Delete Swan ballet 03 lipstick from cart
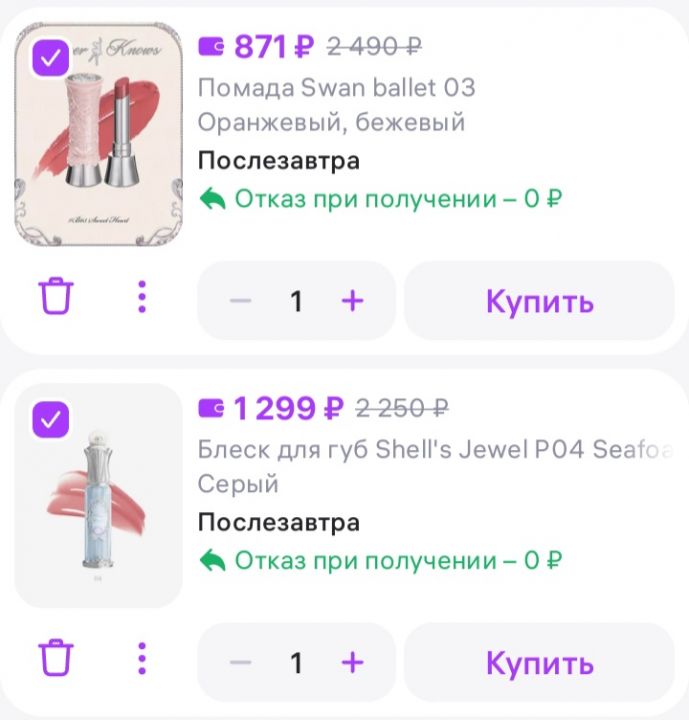 click(57, 298)
